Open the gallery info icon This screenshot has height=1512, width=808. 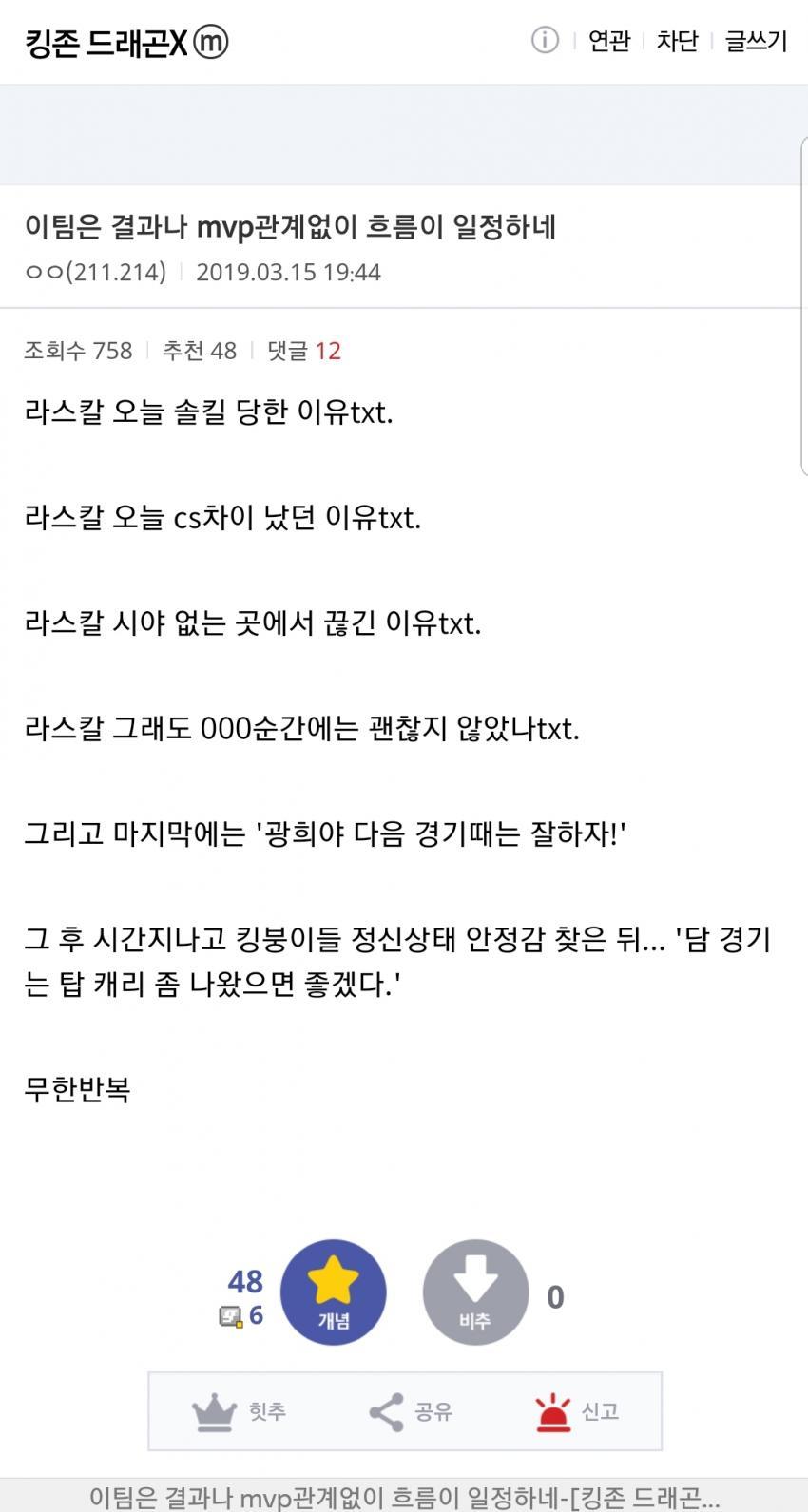point(545,40)
